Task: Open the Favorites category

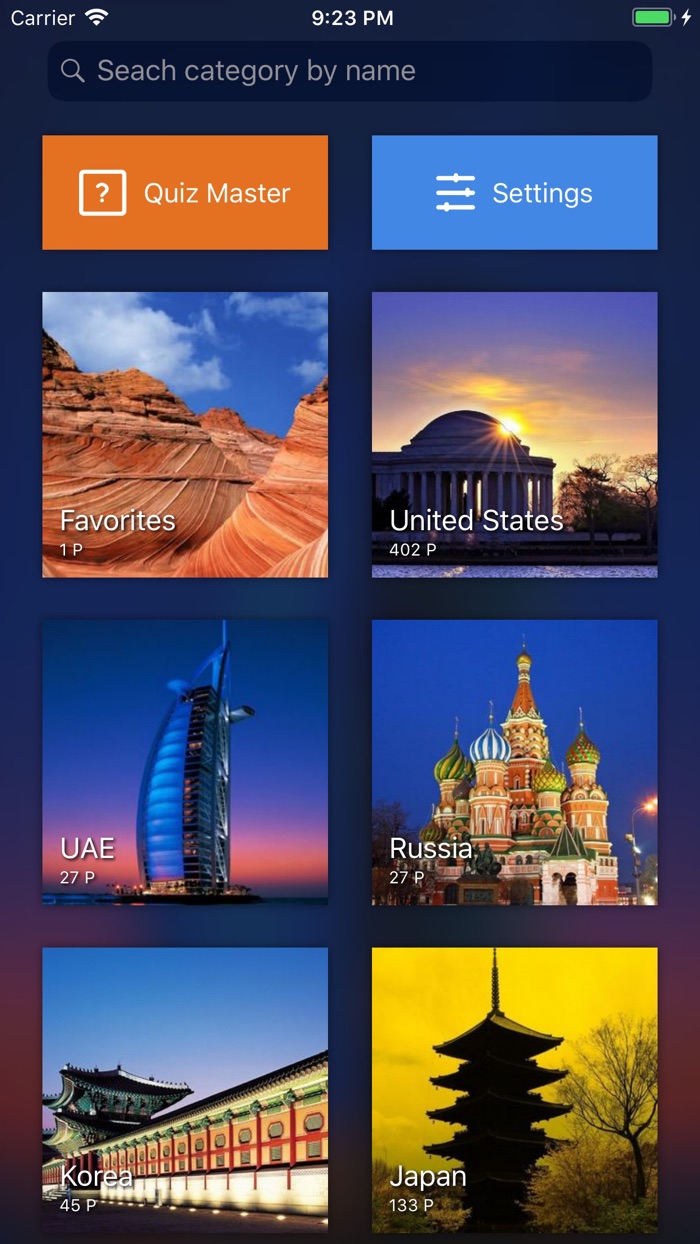Action: pos(185,434)
